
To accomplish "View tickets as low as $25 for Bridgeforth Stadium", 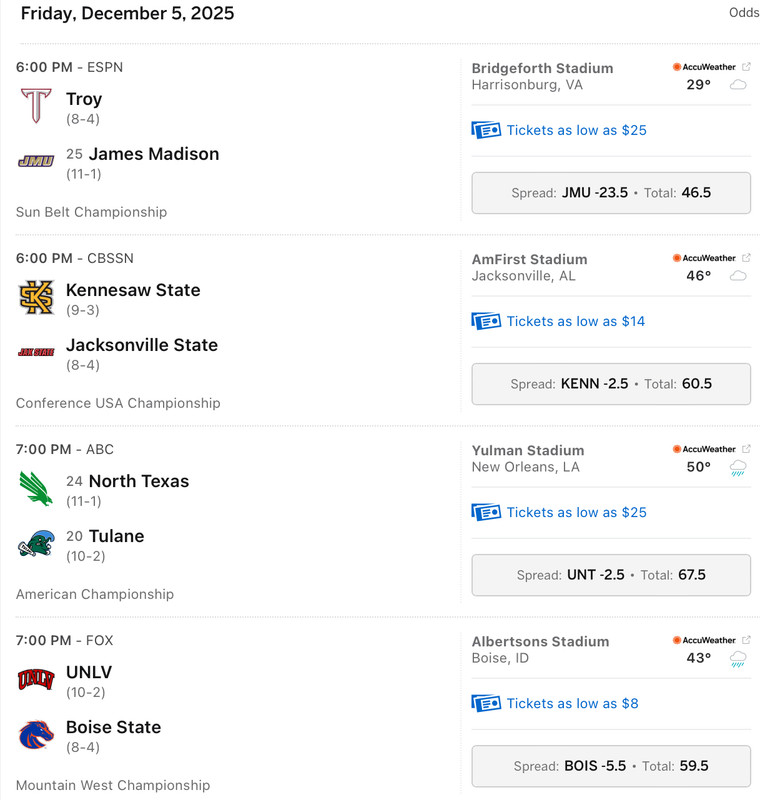I will [x=576, y=130].
